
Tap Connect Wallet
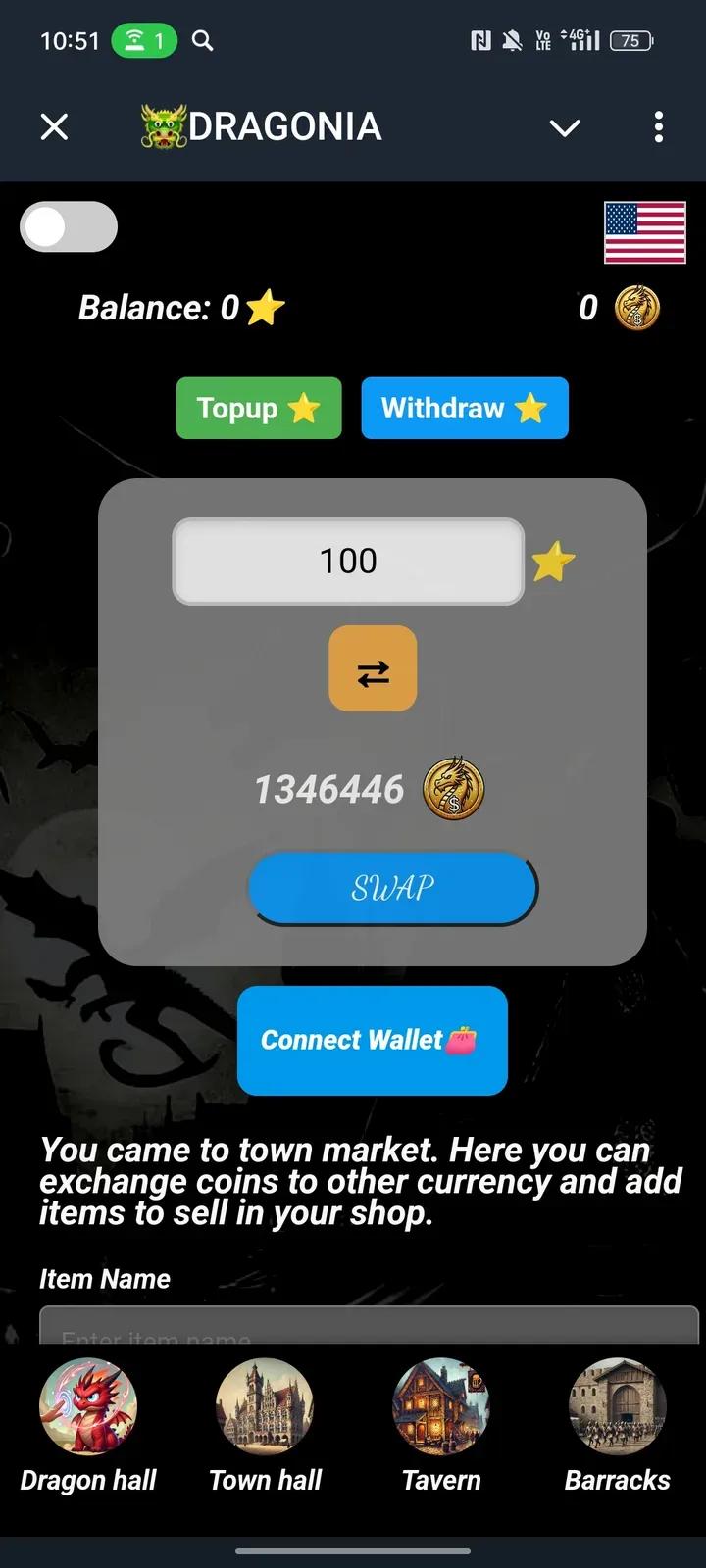click(373, 1040)
